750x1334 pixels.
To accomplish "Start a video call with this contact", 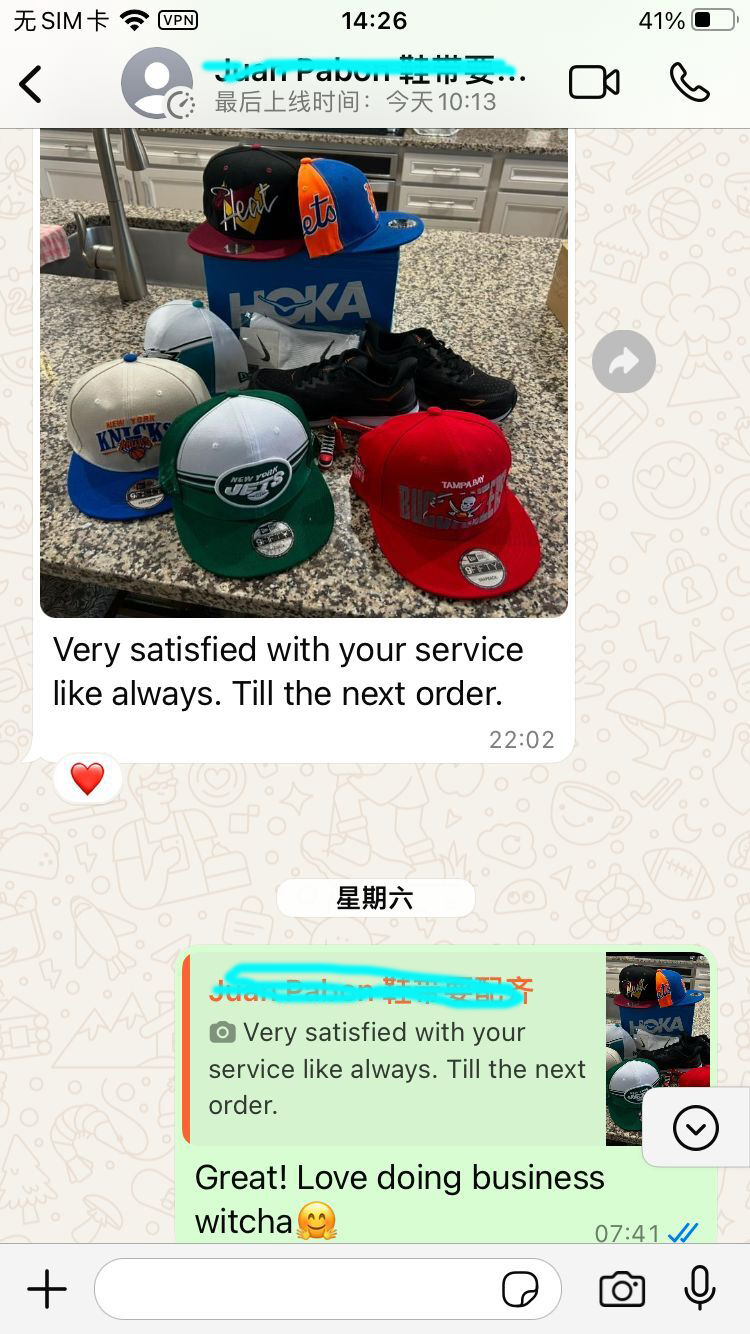I will point(594,83).
